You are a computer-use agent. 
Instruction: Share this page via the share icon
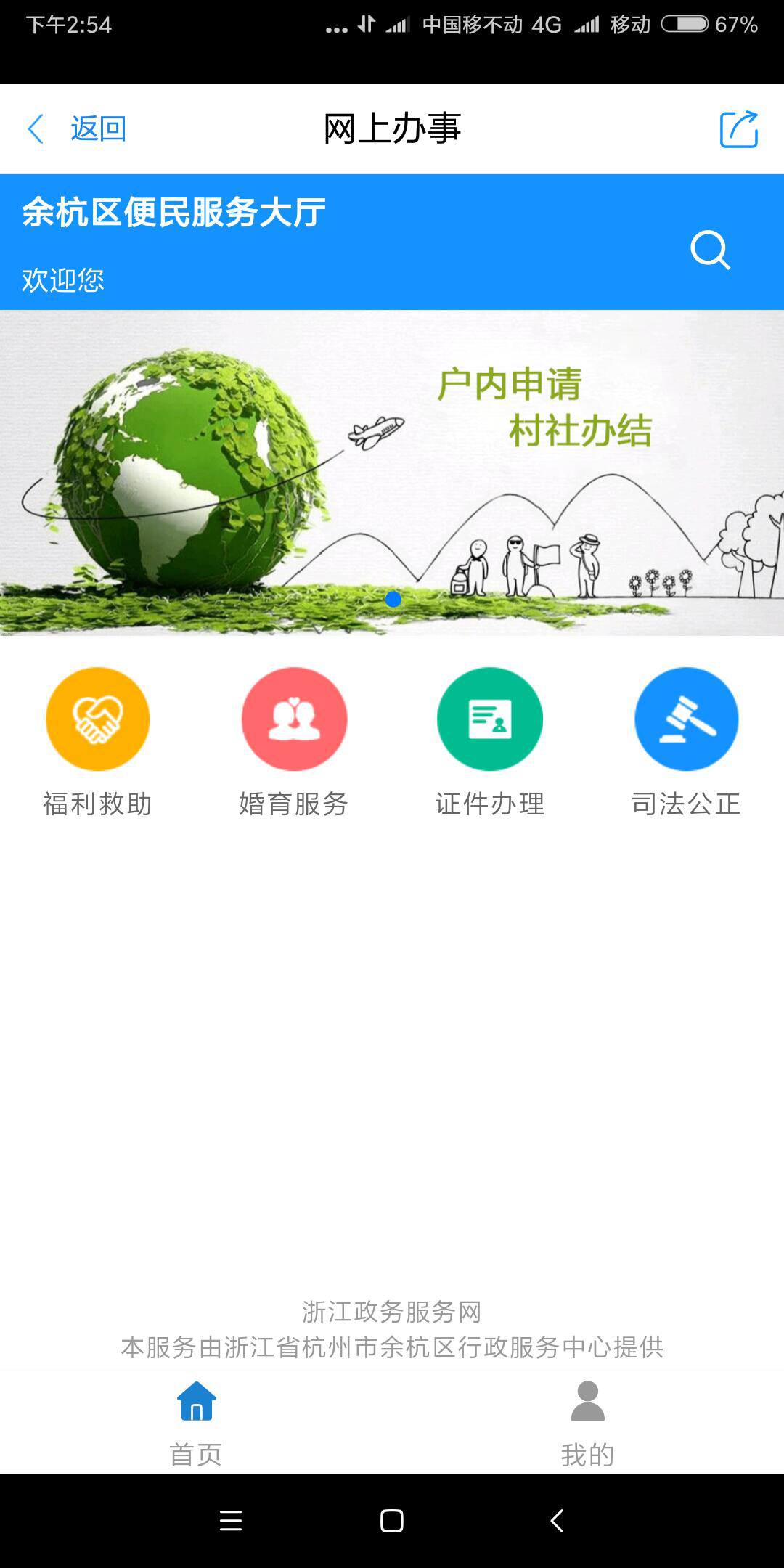738,129
